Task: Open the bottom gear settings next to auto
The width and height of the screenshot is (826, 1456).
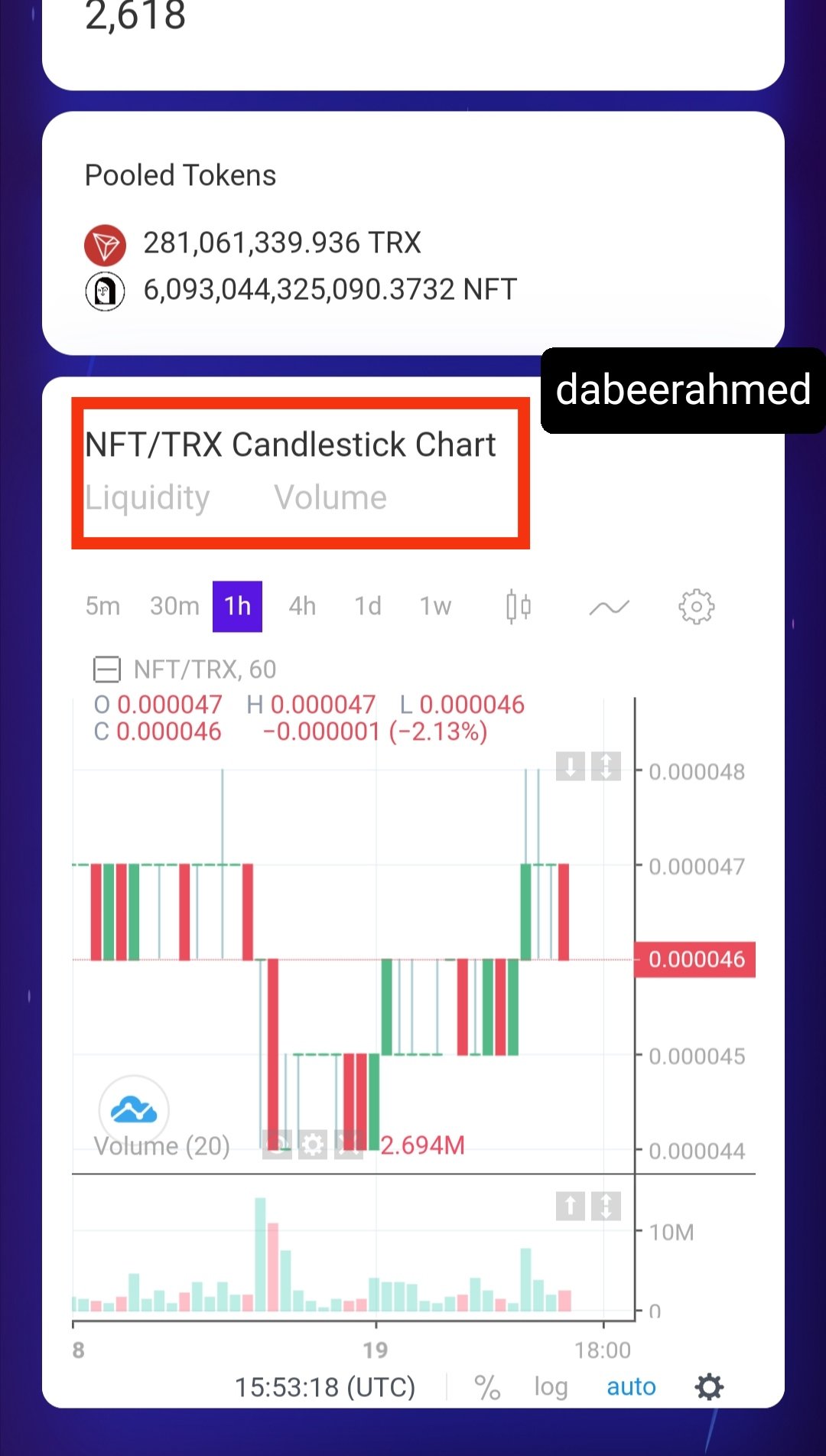Action: (x=709, y=1386)
